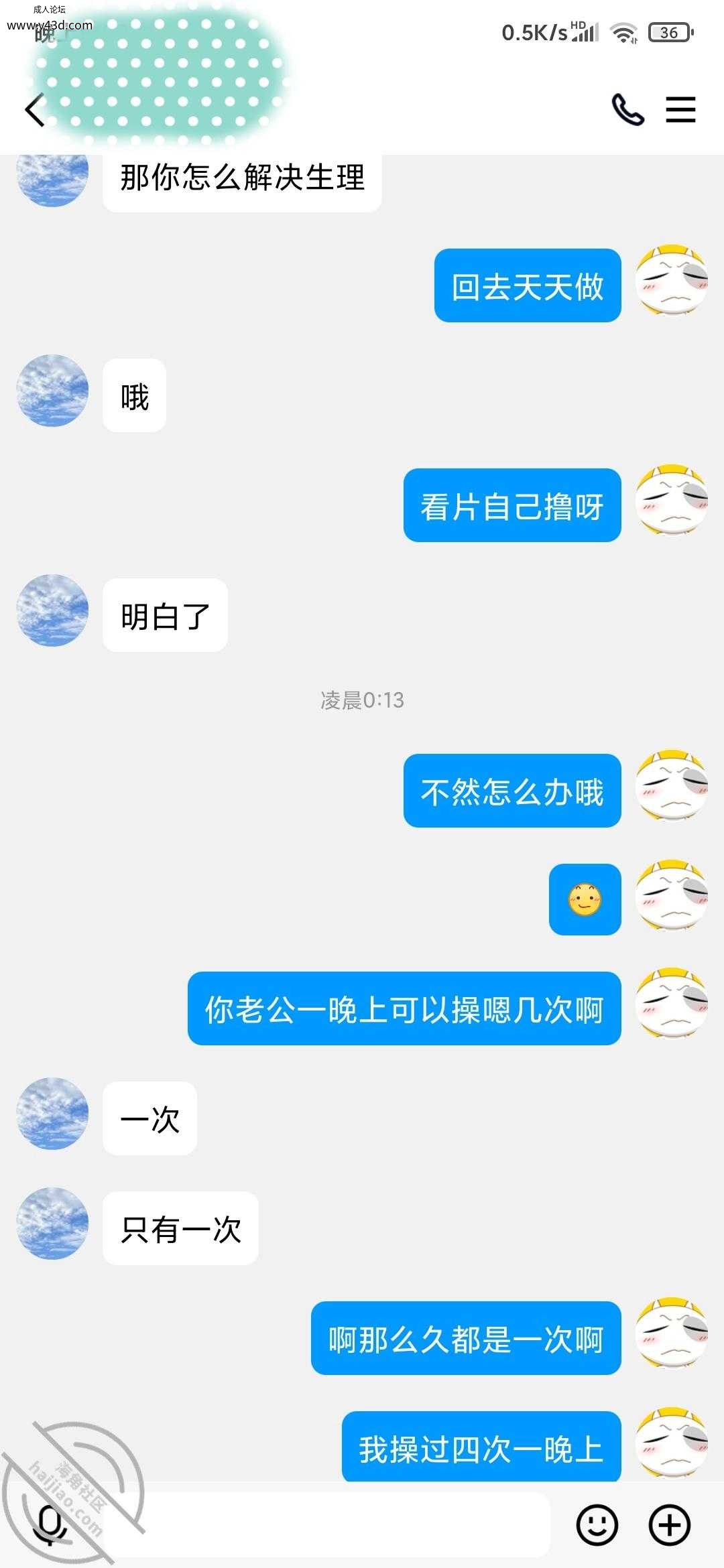Screen dimensions: 724x1568
Task: Open the plus attachment menu
Action: click(670, 1525)
